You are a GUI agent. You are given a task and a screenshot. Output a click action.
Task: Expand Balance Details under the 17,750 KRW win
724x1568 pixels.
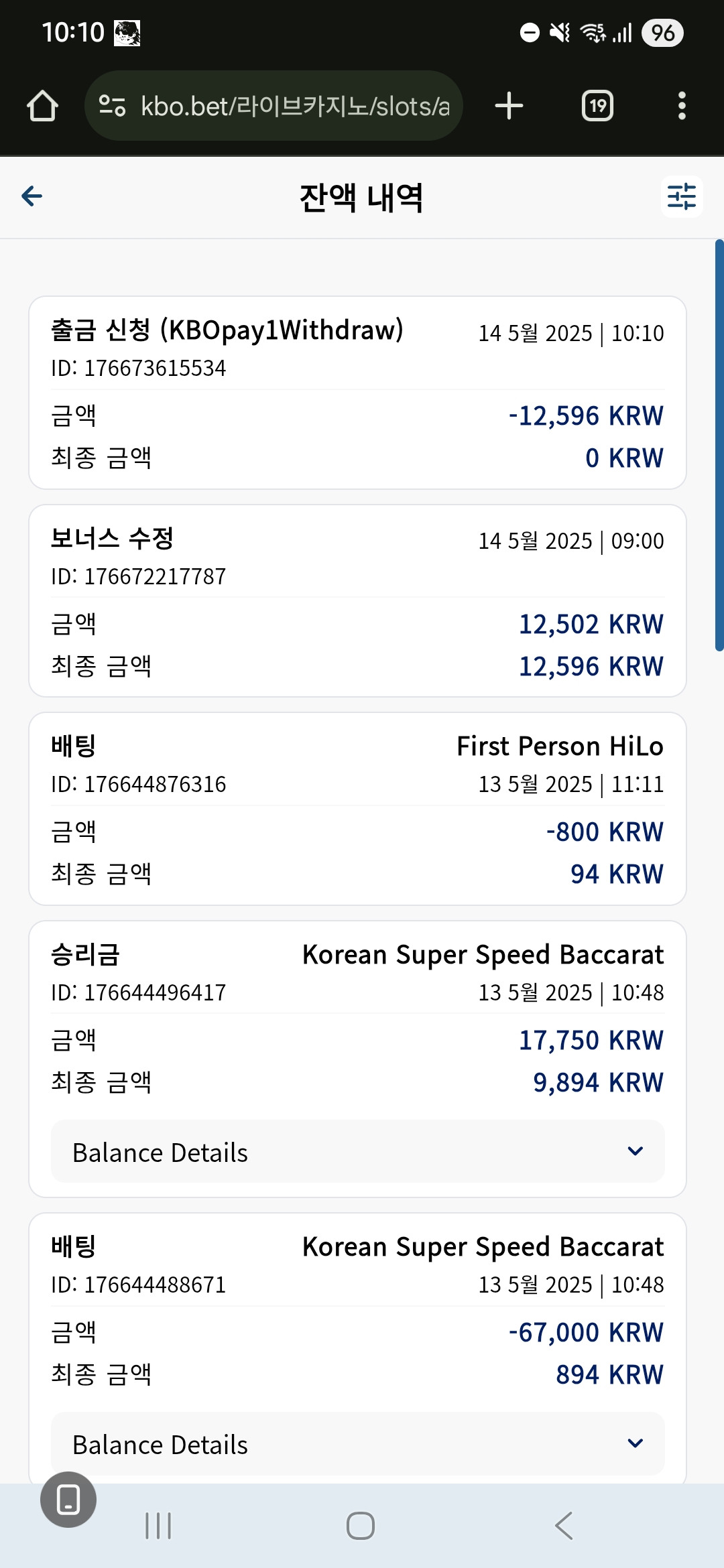[358, 1151]
